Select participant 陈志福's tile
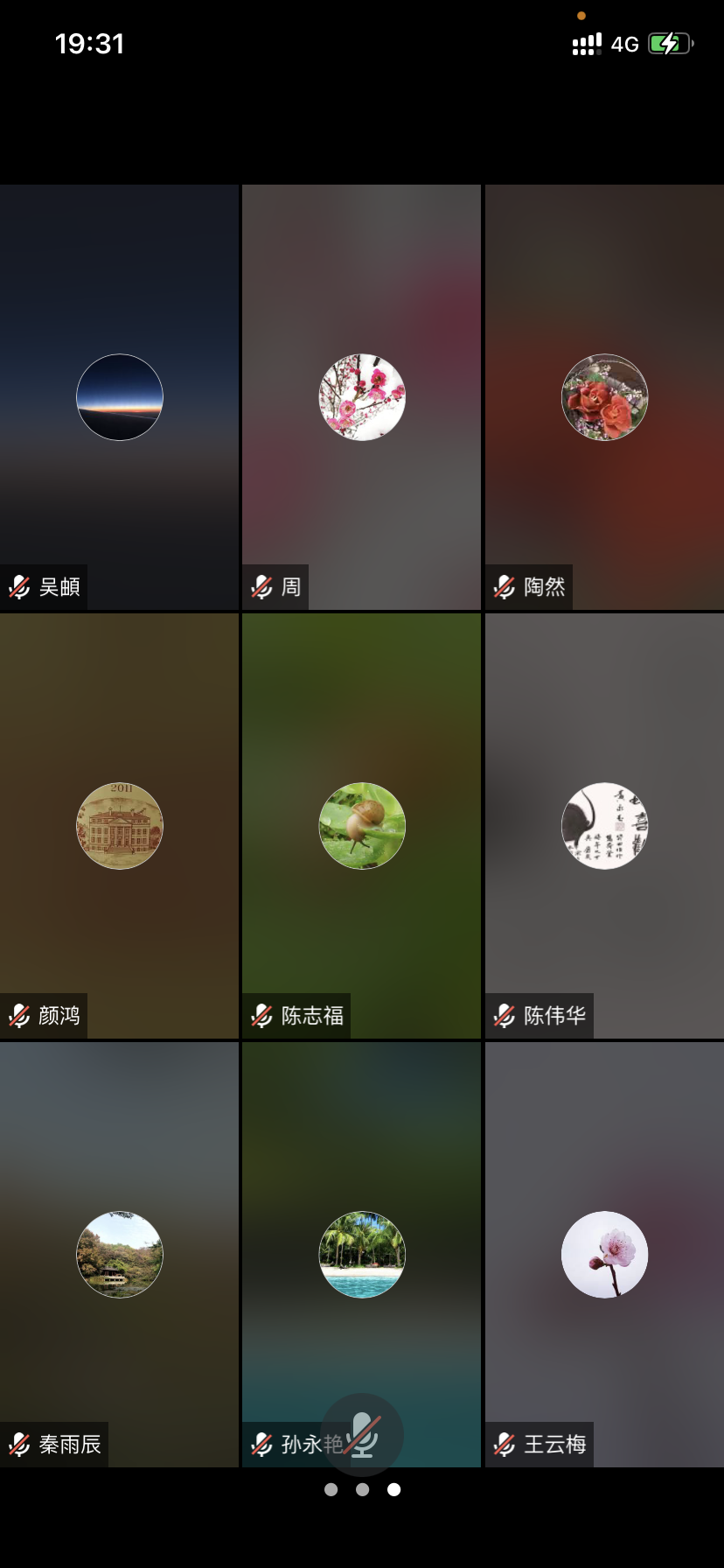Image resolution: width=724 pixels, height=1568 pixels. coord(362,826)
